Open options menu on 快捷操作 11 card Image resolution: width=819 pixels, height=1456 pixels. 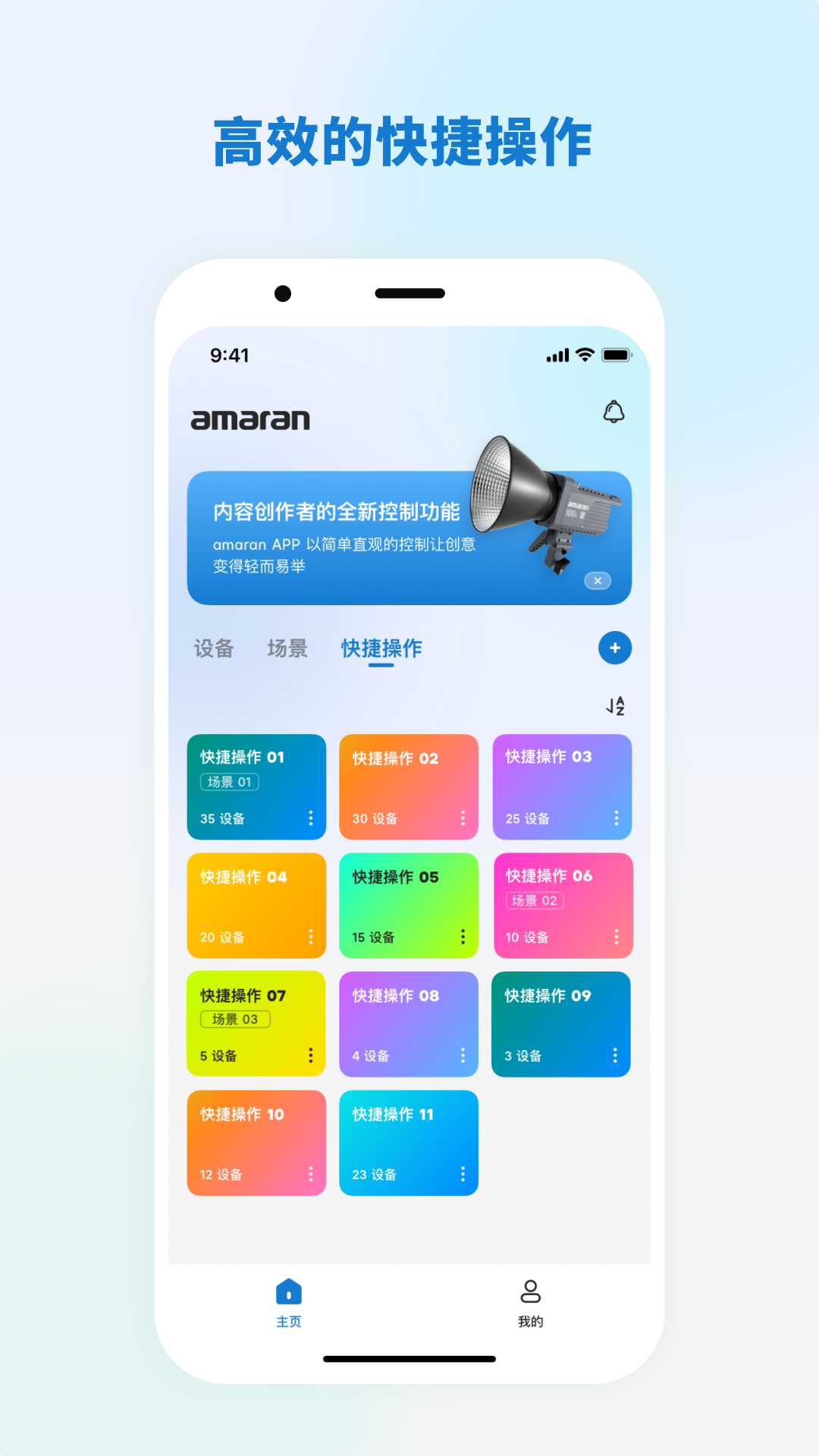click(x=463, y=1175)
